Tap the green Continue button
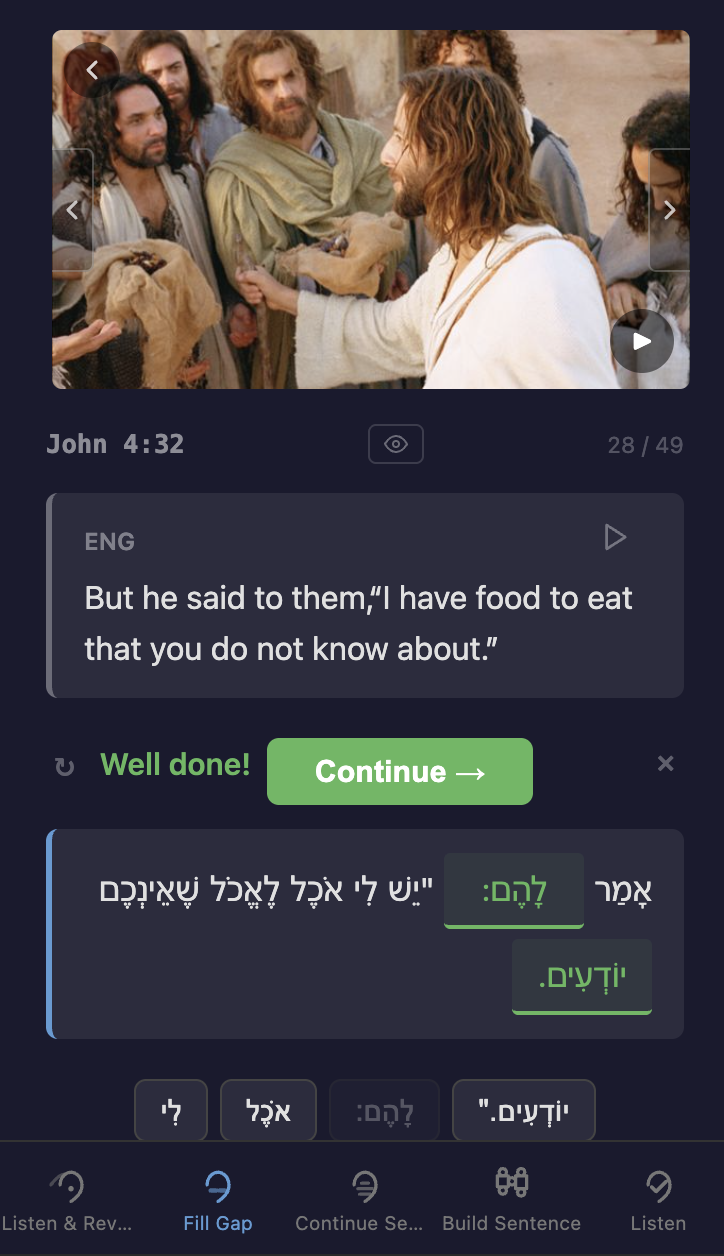The height and width of the screenshot is (1256, 724). (x=399, y=771)
